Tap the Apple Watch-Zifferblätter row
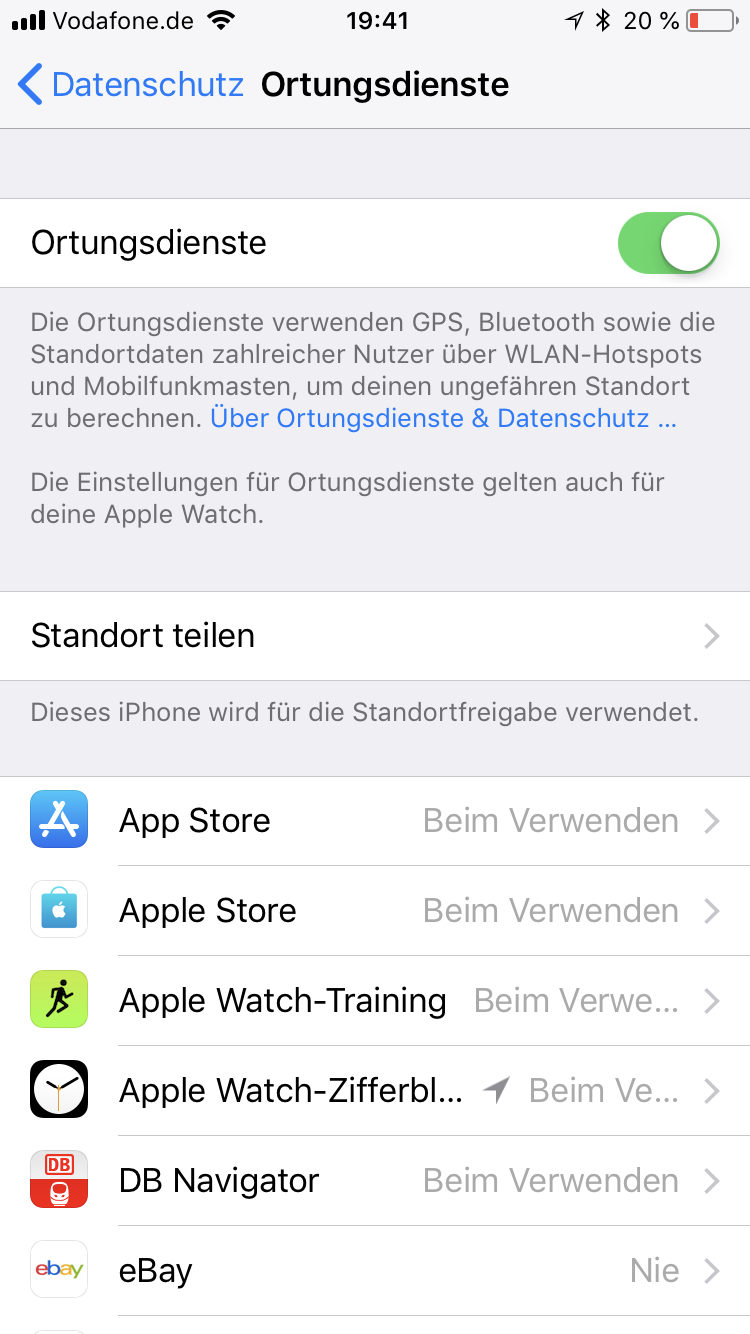The image size is (750, 1334). 375,1091
